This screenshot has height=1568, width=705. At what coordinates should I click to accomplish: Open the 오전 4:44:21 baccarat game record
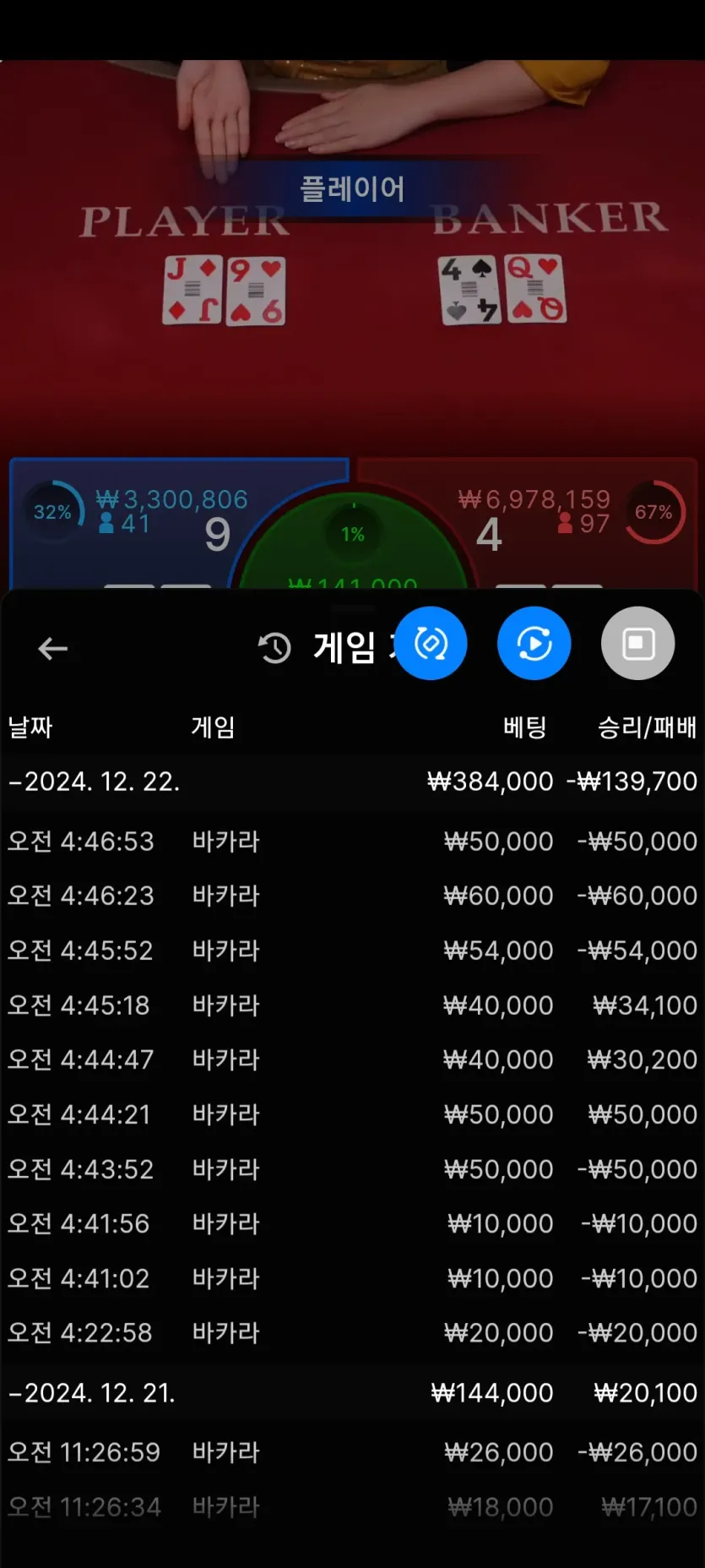tap(352, 1114)
